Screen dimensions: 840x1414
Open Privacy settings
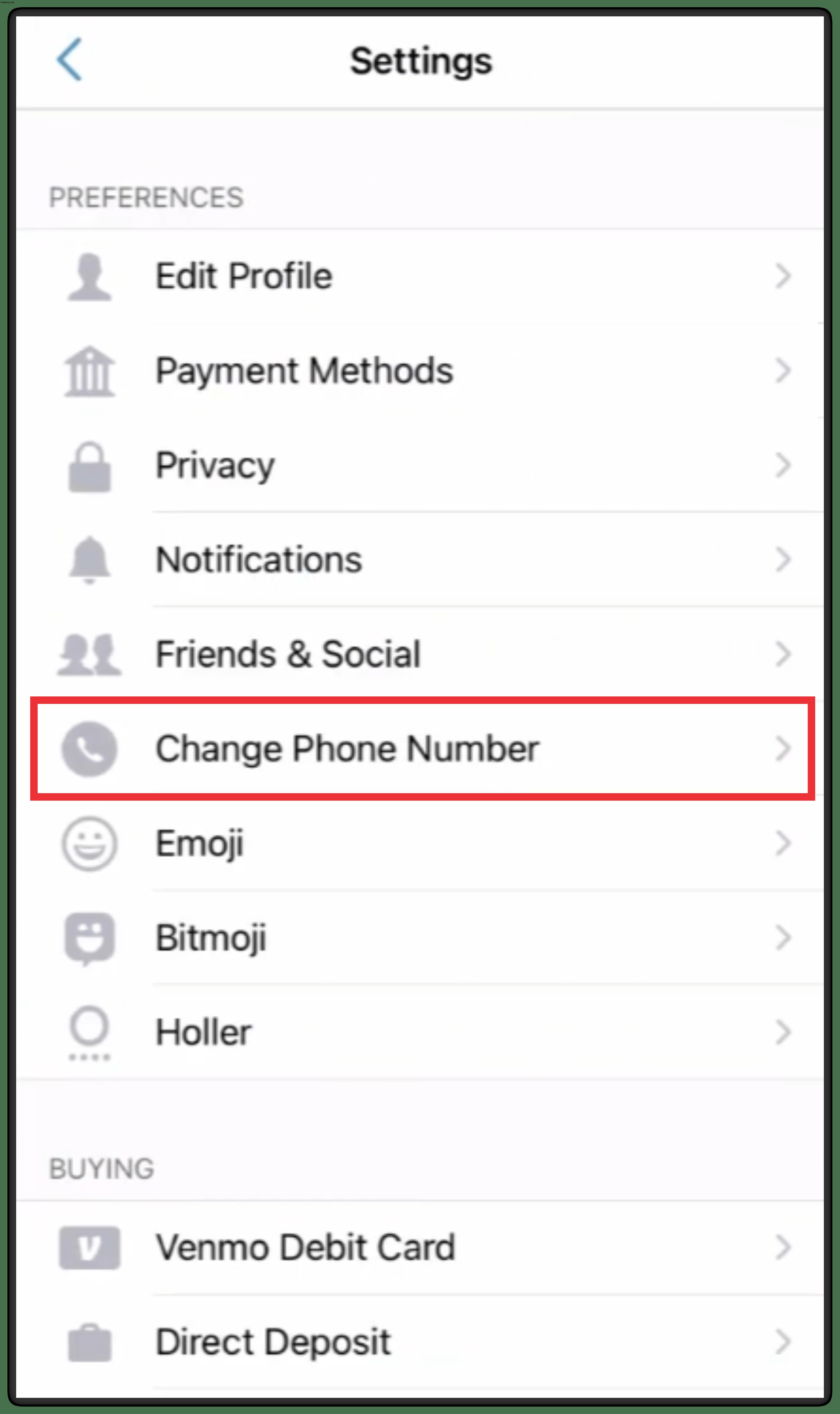[419, 465]
